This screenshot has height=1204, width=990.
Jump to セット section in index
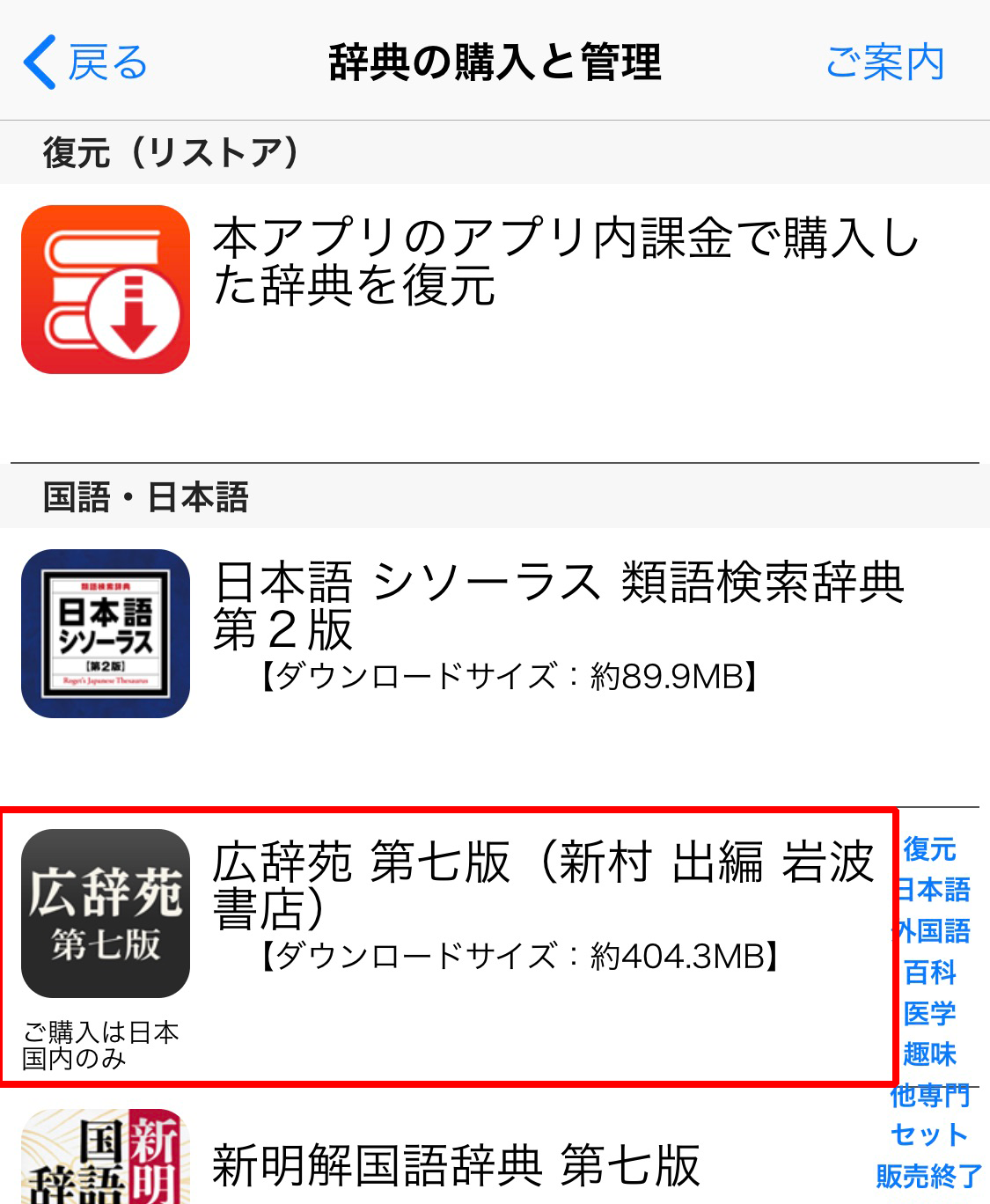(929, 1135)
